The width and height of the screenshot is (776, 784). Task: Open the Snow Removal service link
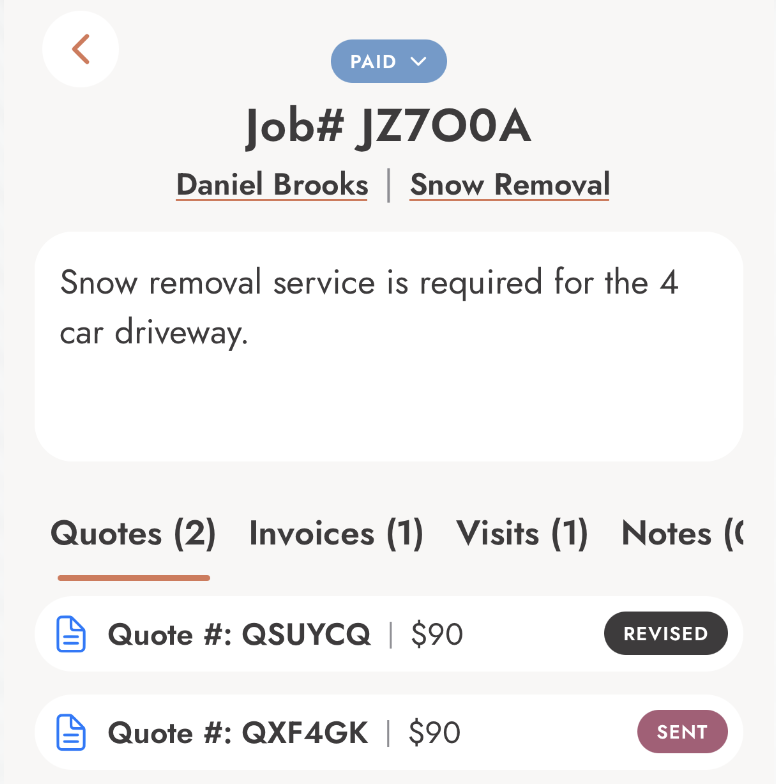tap(509, 185)
